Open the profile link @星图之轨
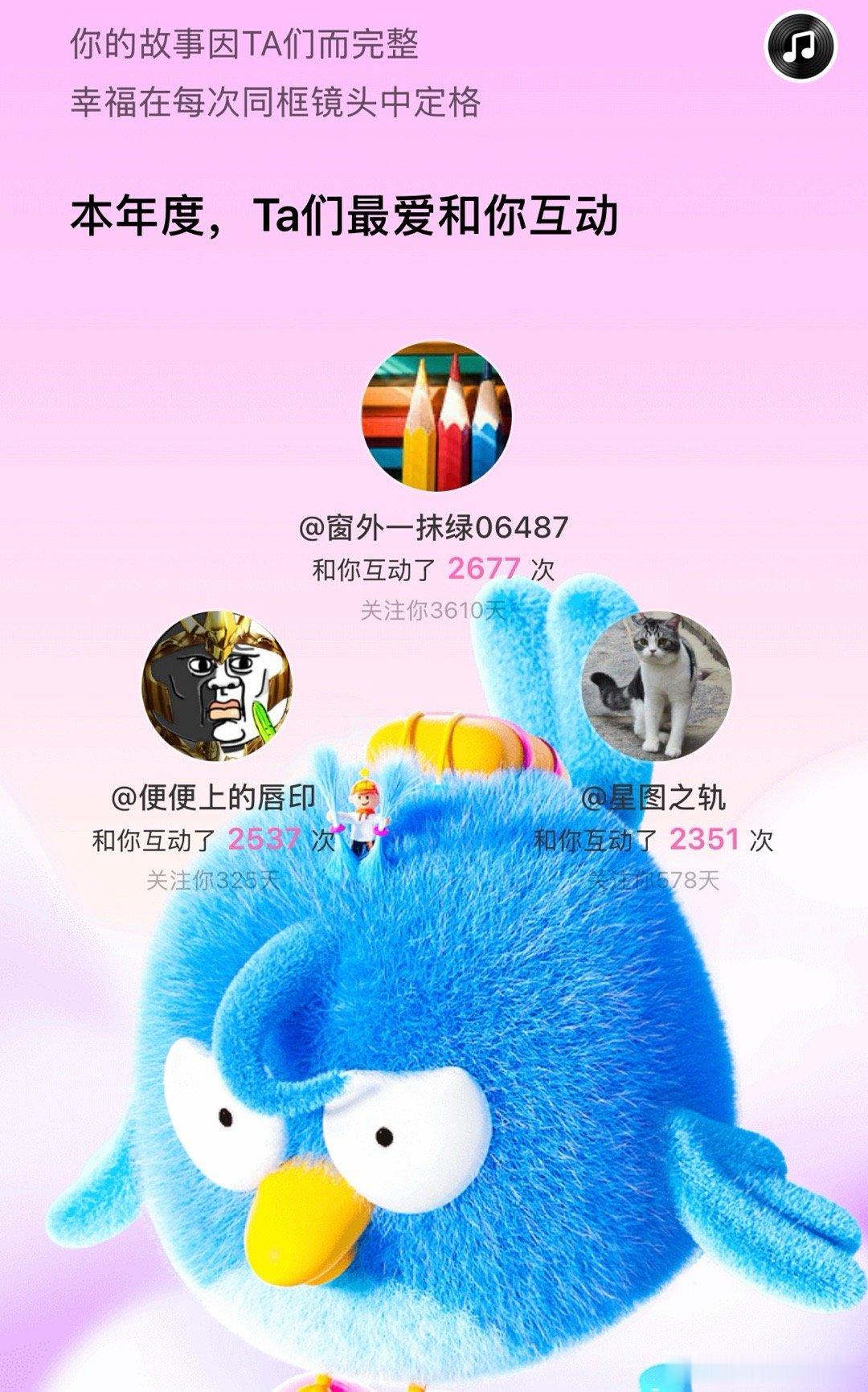This screenshot has width=868, height=1392. point(655,799)
